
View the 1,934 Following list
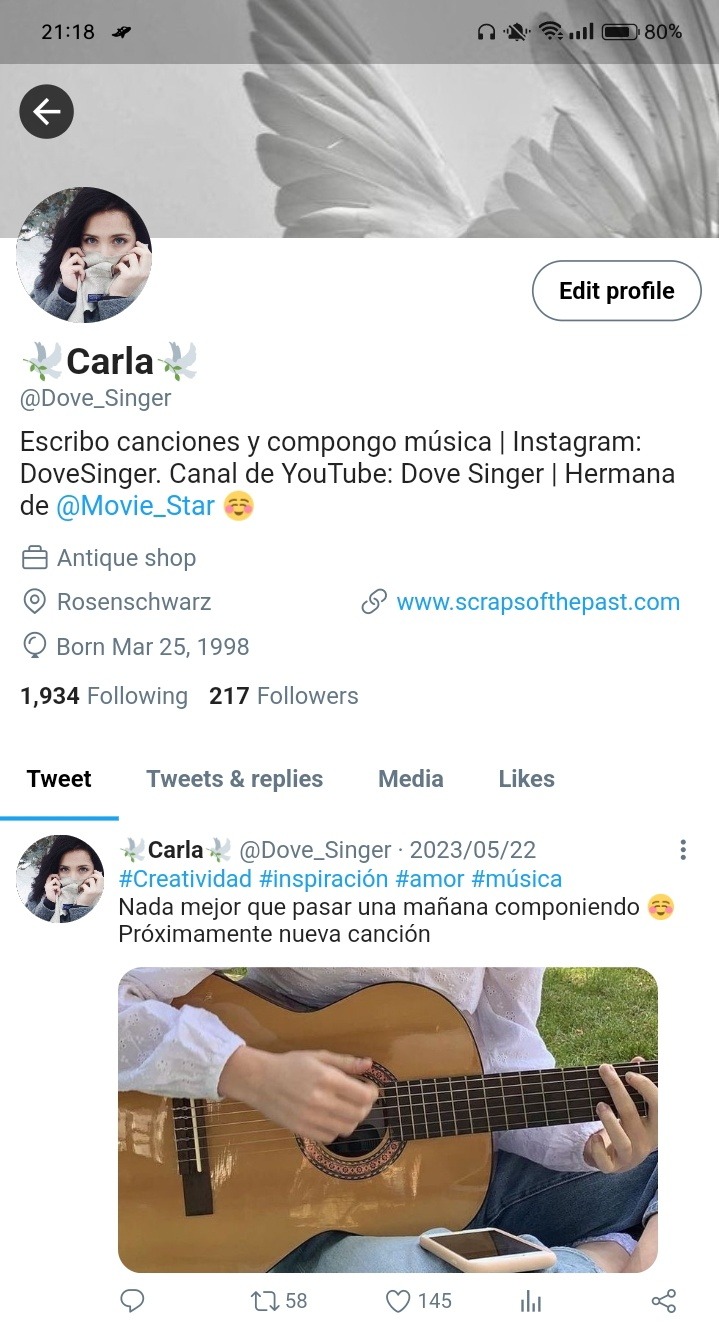click(x=104, y=696)
